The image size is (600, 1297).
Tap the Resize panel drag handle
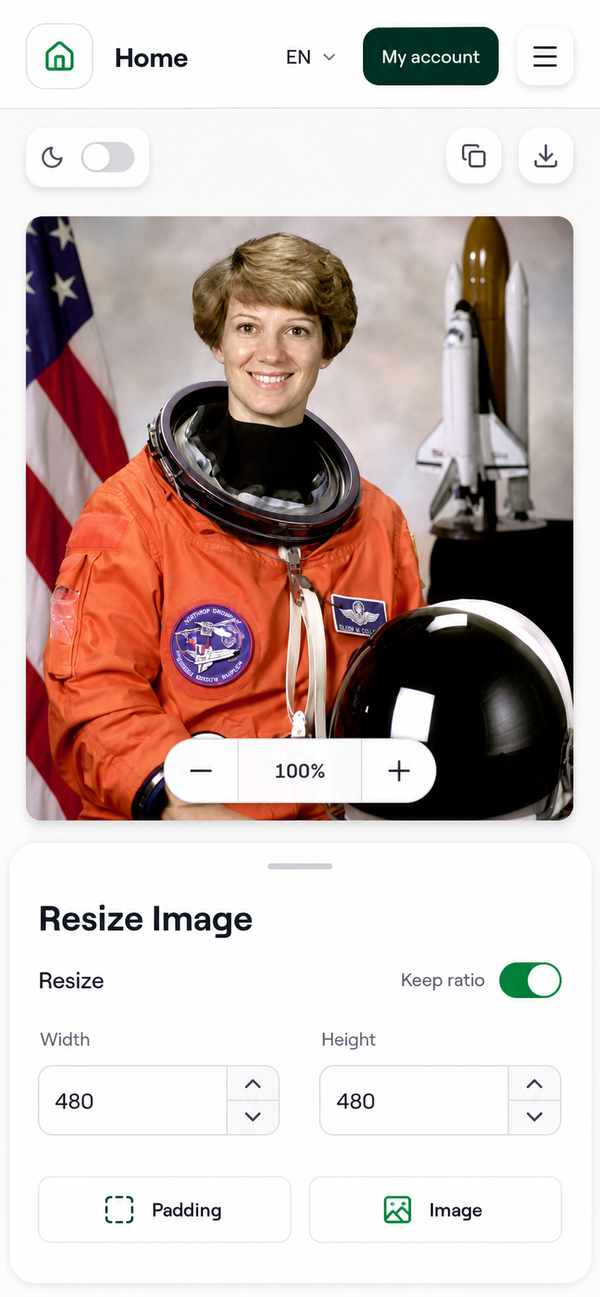tap(300, 866)
